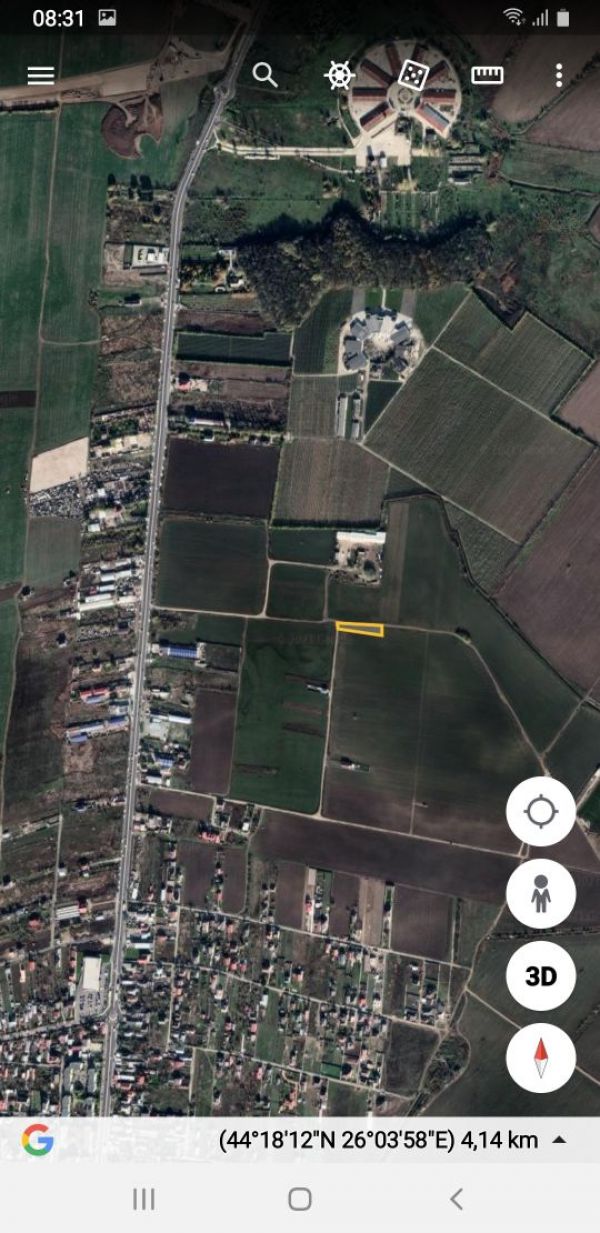The image size is (600, 1233).
Task: Open the overflow menu
Action: click(x=559, y=75)
